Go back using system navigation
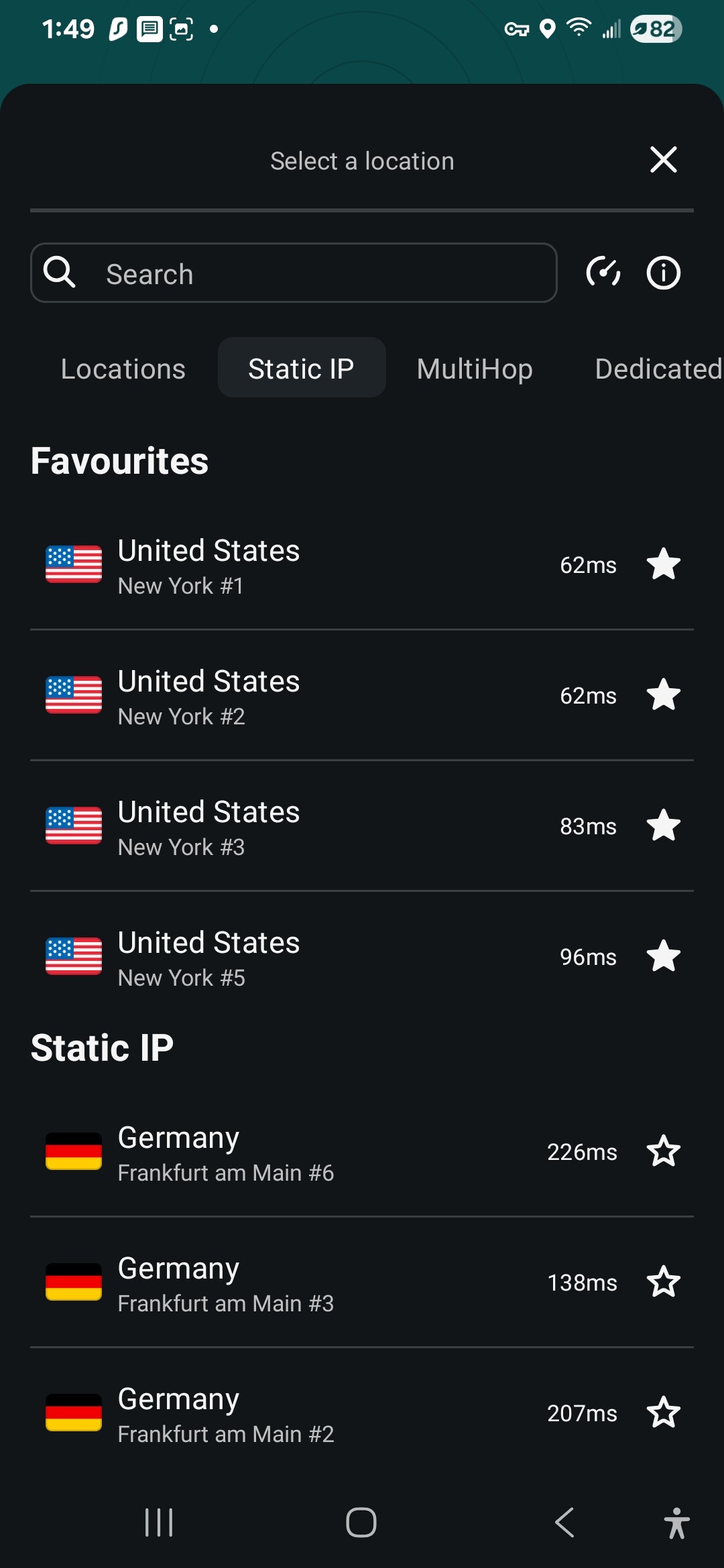The width and height of the screenshot is (724, 1568). [x=564, y=1522]
